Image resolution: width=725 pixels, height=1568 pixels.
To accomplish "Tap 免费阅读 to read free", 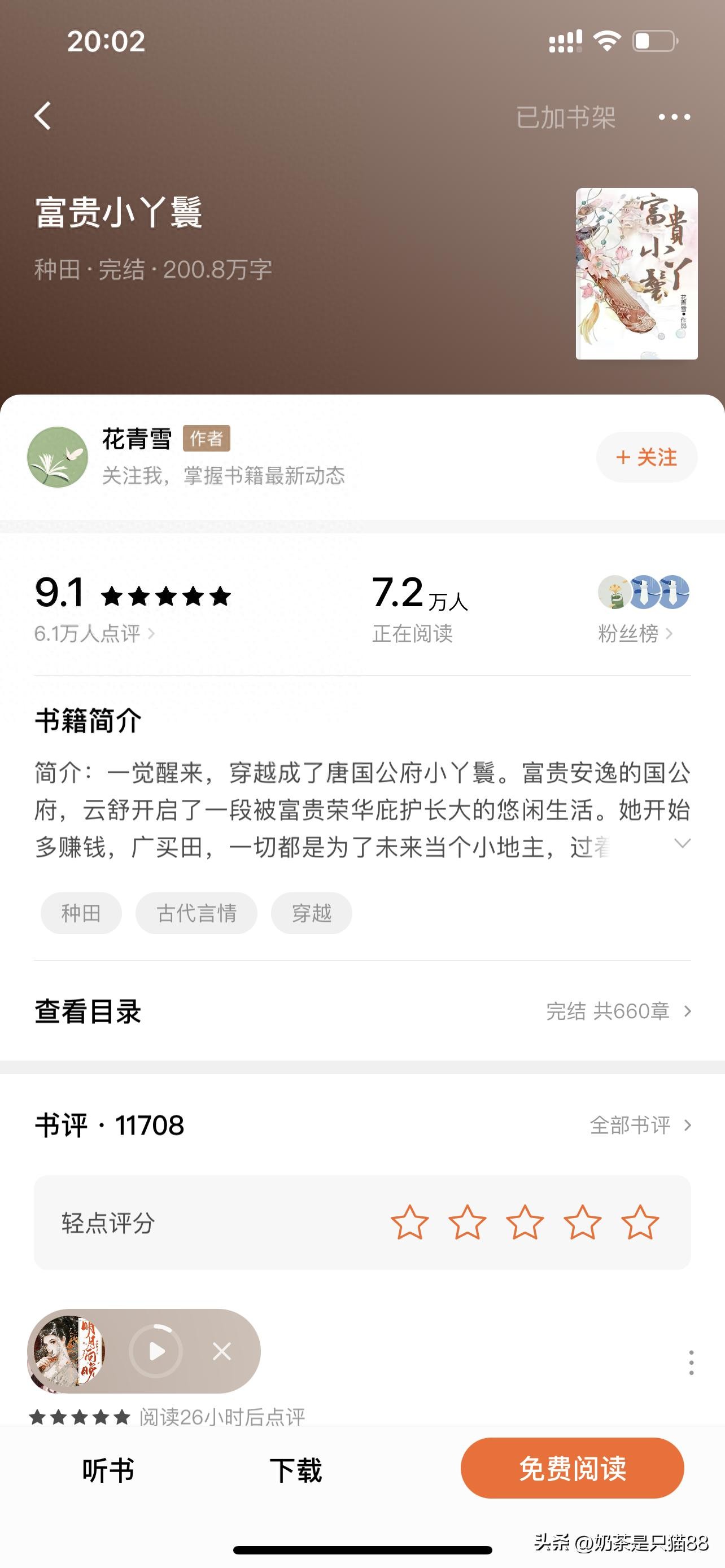I will (x=572, y=1469).
